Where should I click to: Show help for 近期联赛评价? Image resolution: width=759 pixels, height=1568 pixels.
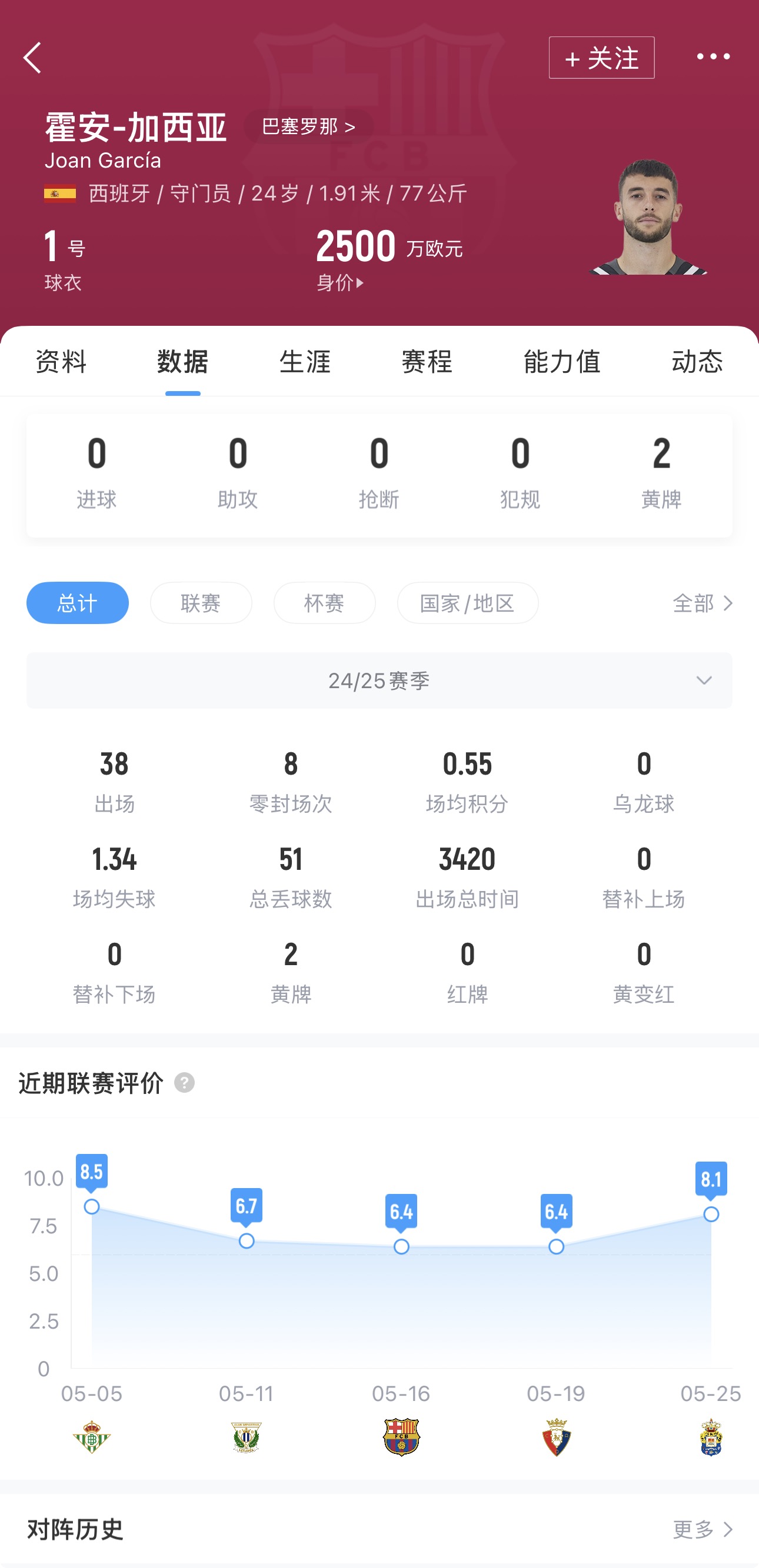click(x=185, y=1083)
